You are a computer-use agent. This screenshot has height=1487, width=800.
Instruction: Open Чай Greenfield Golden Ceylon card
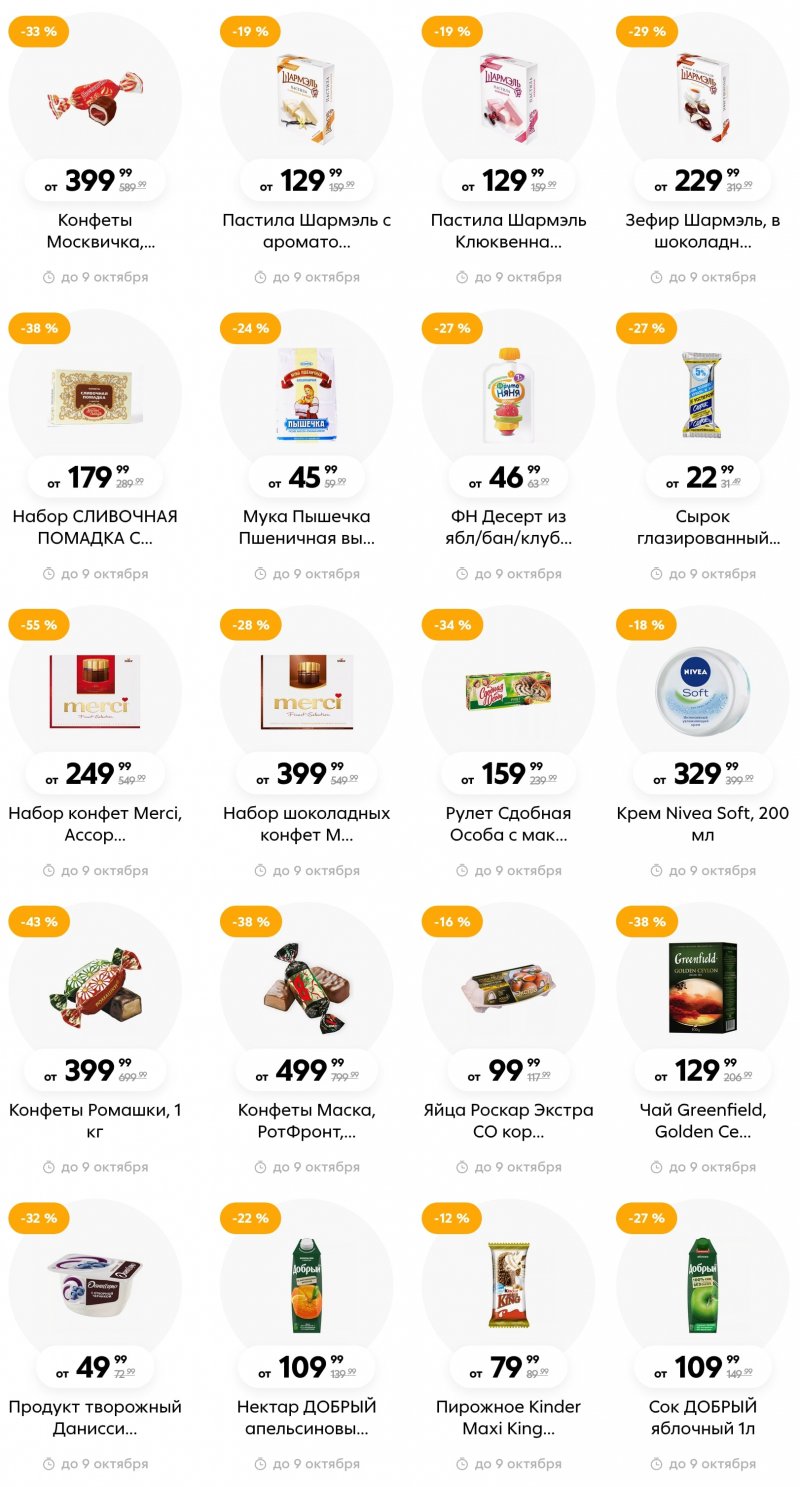click(x=702, y=990)
